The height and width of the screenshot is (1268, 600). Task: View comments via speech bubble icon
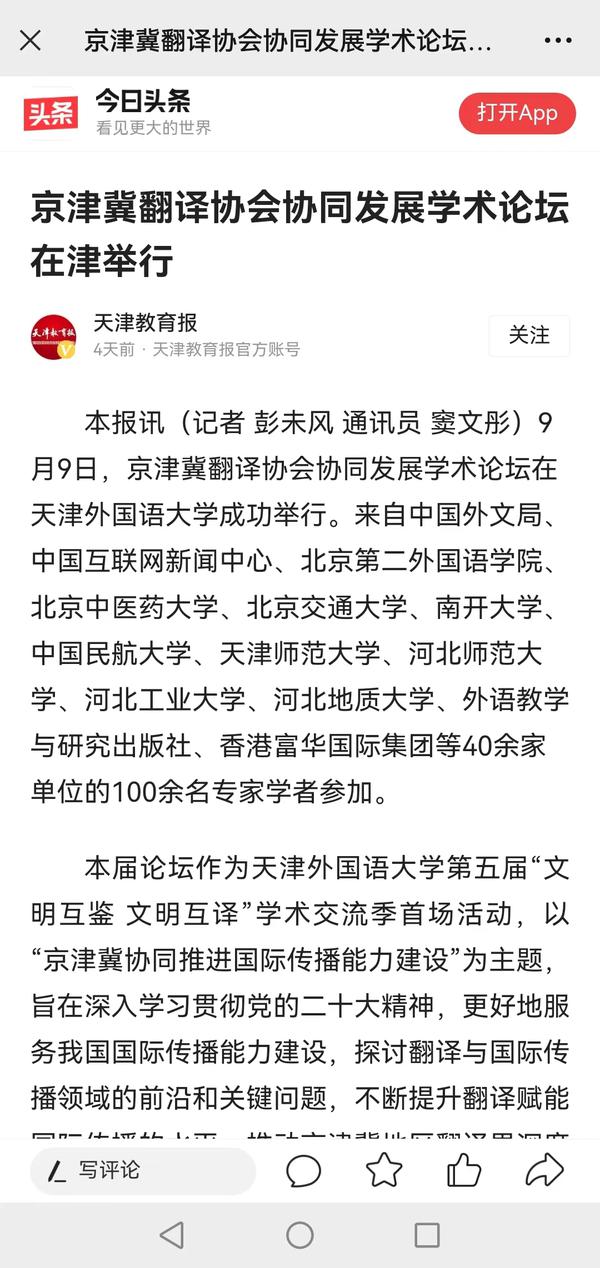303,1170
